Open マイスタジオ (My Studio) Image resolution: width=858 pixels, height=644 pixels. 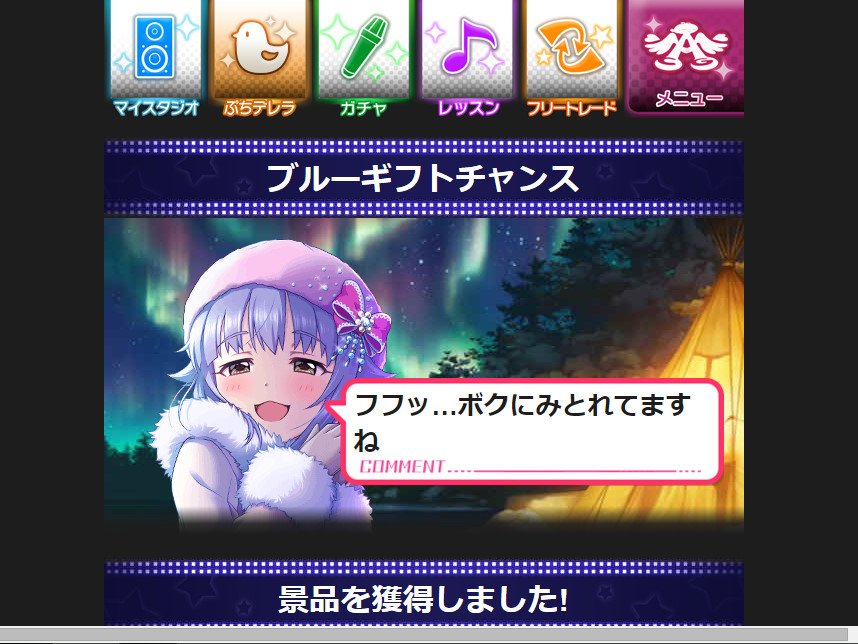(155, 57)
